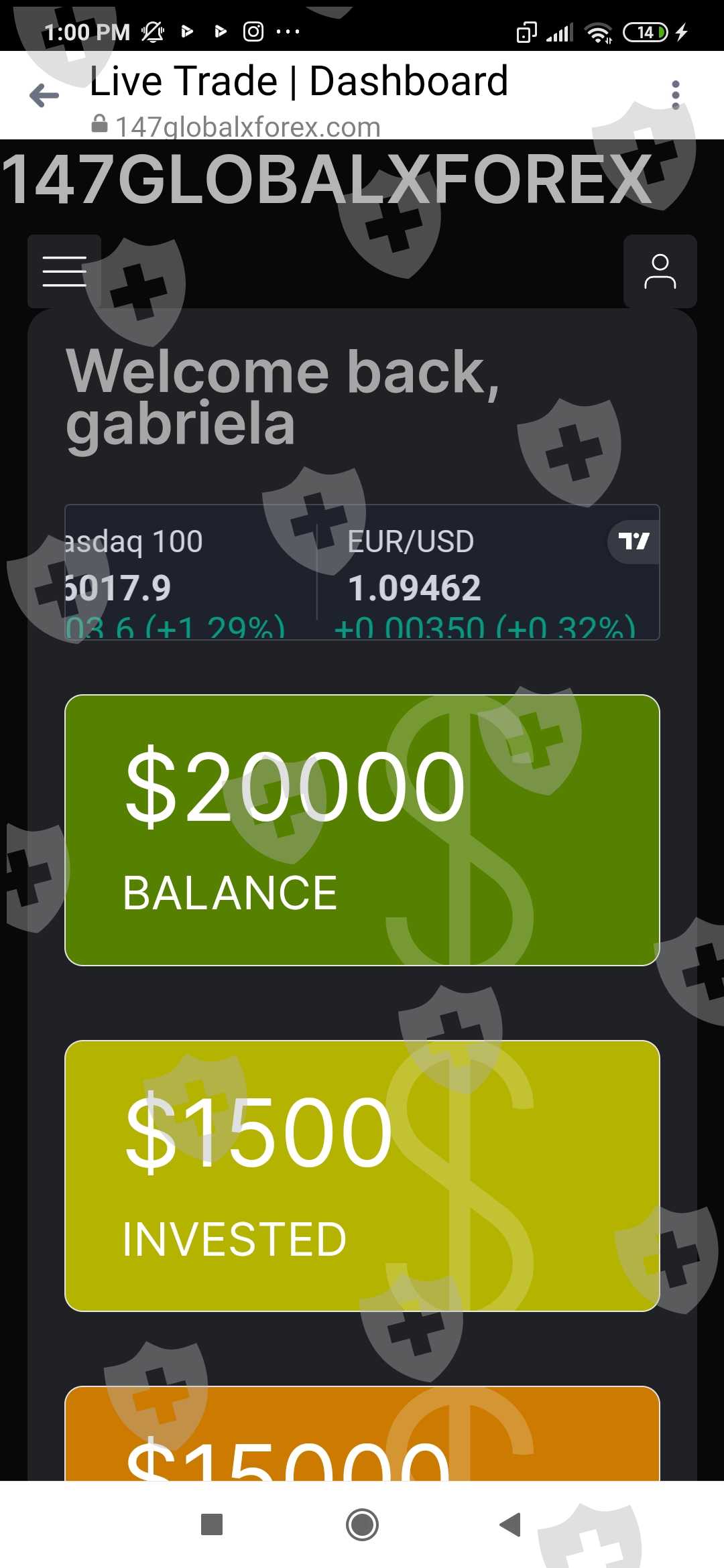This screenshot has width=724, height=1568.
Task: Tap the system home button
Action: pos(362,1524)
